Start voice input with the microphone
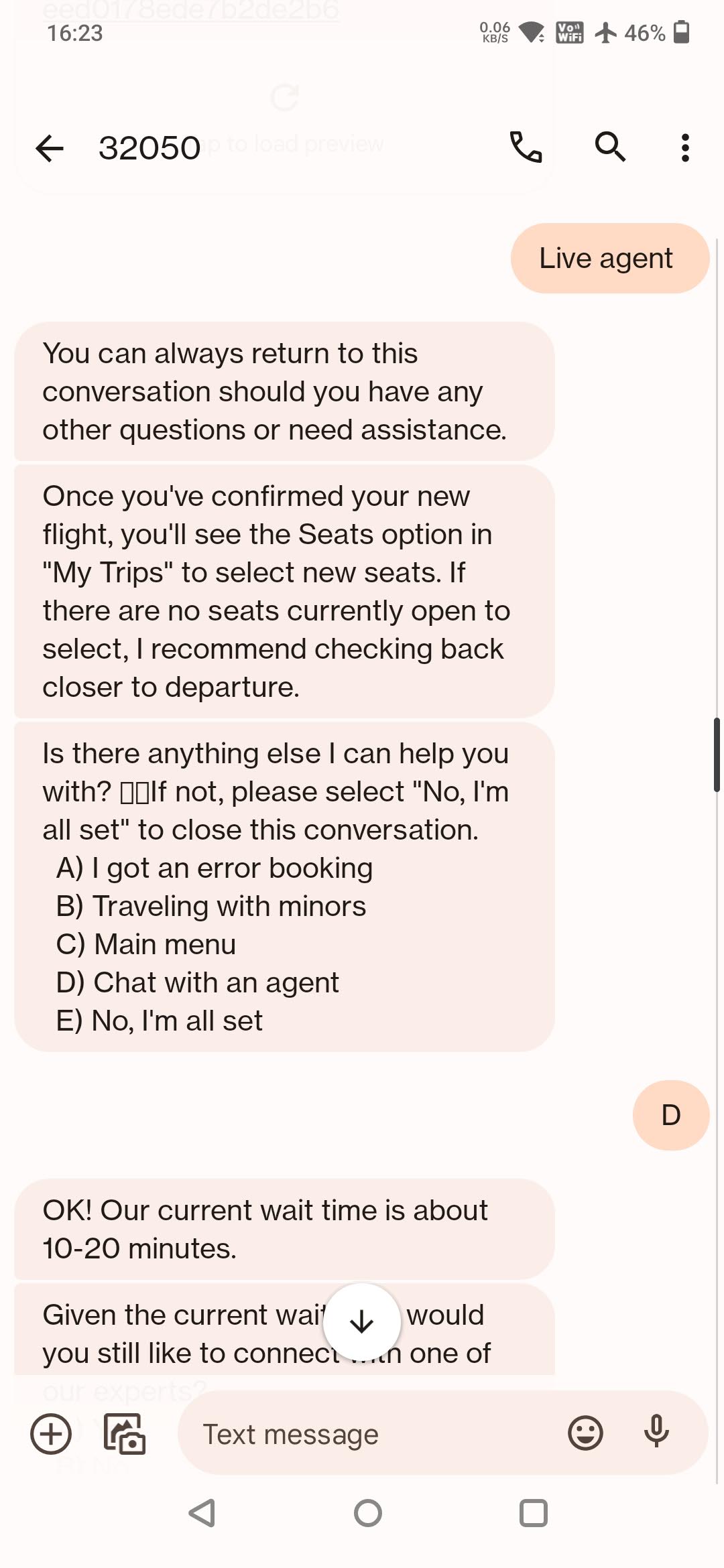The image size is (724, 1568). coord(655,1433)
